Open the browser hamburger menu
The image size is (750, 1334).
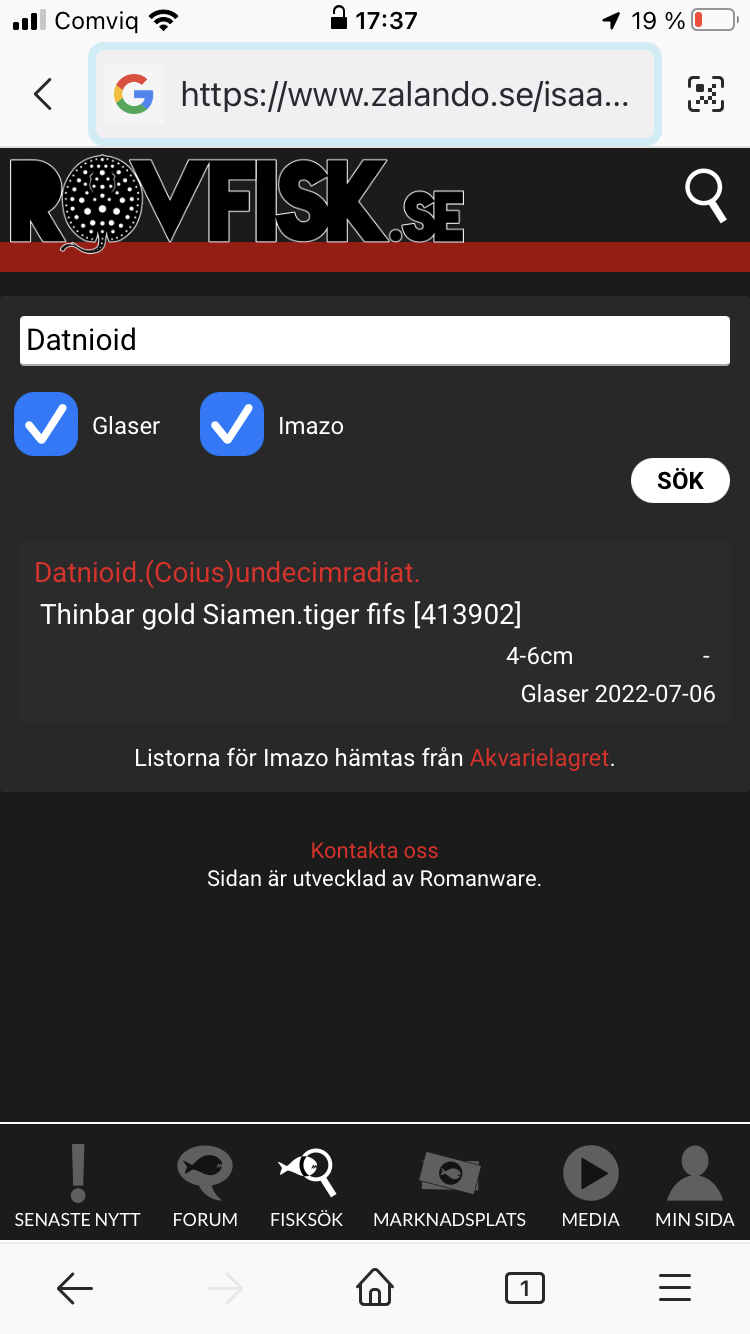tap(675, 1288)
